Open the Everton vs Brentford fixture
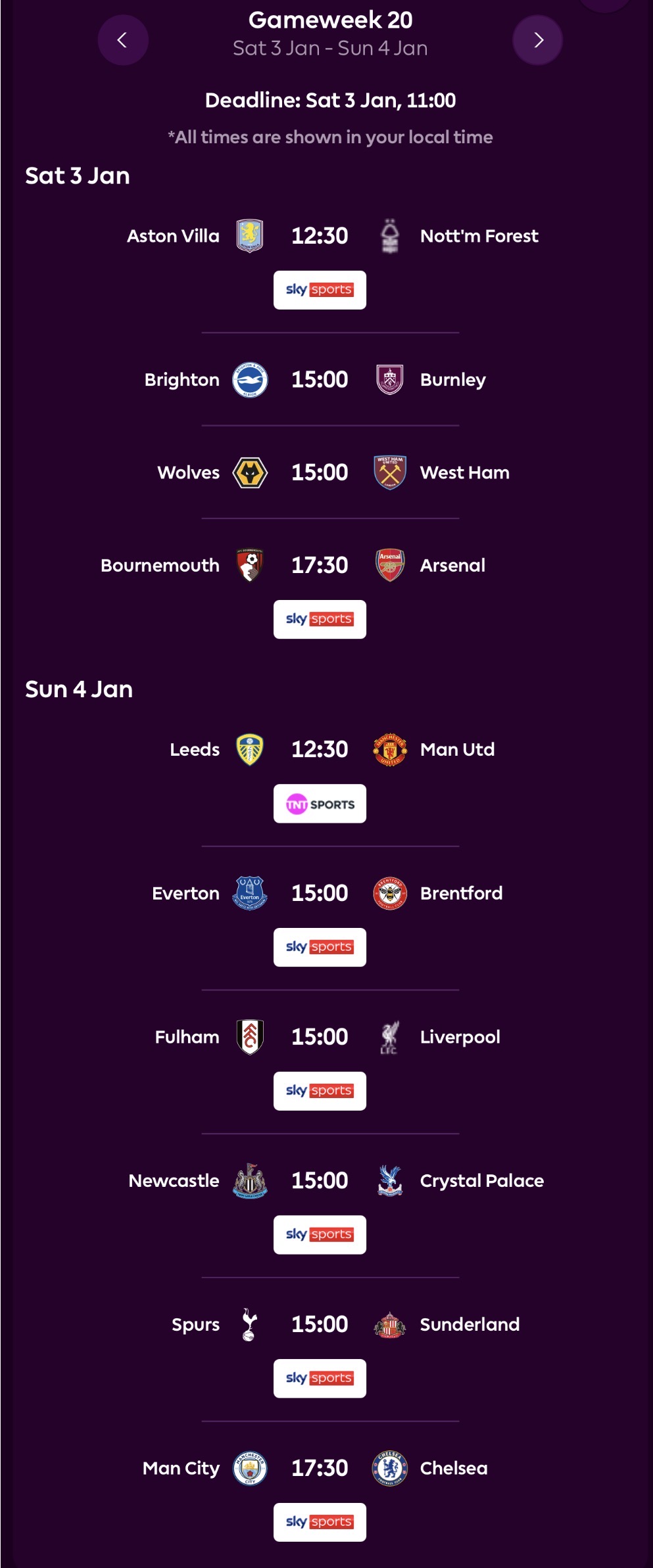Viewport: 653px width, 1568px height. point(320,893)
